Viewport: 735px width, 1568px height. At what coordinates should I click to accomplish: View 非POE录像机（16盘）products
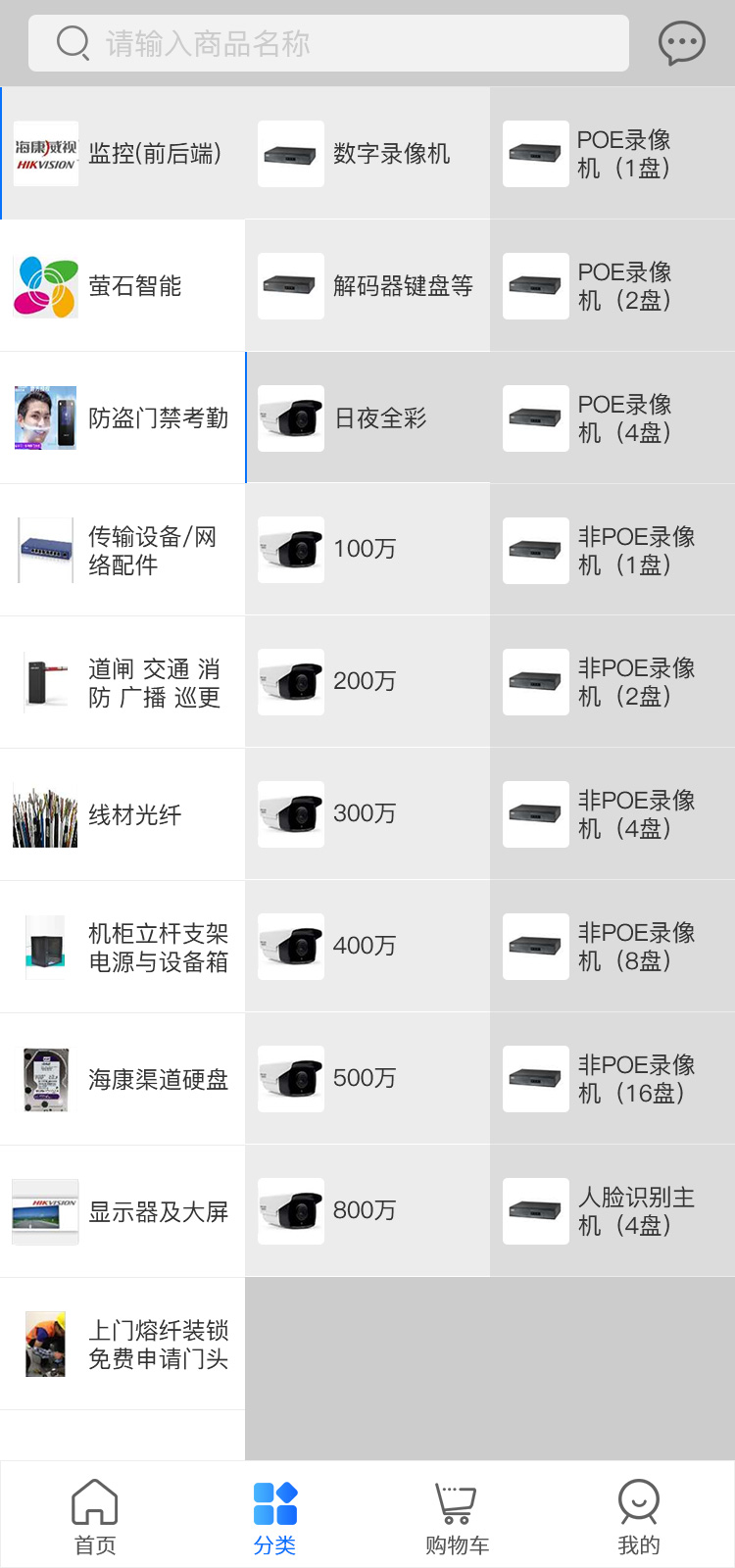coord(612,1079)
